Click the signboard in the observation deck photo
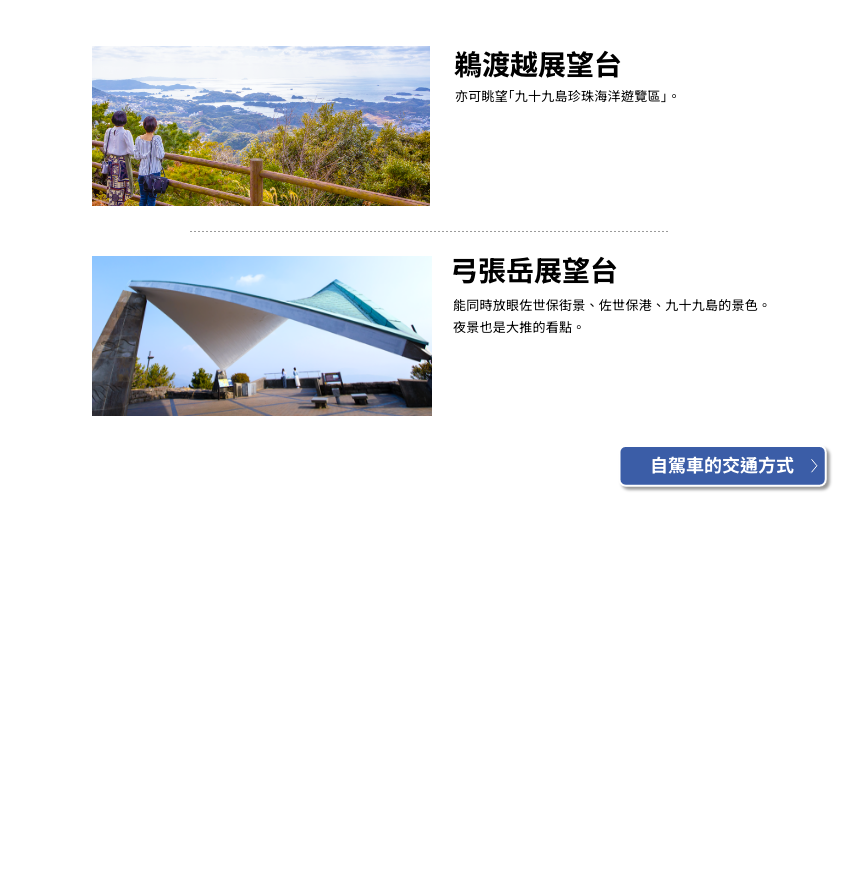 (336, 380)
